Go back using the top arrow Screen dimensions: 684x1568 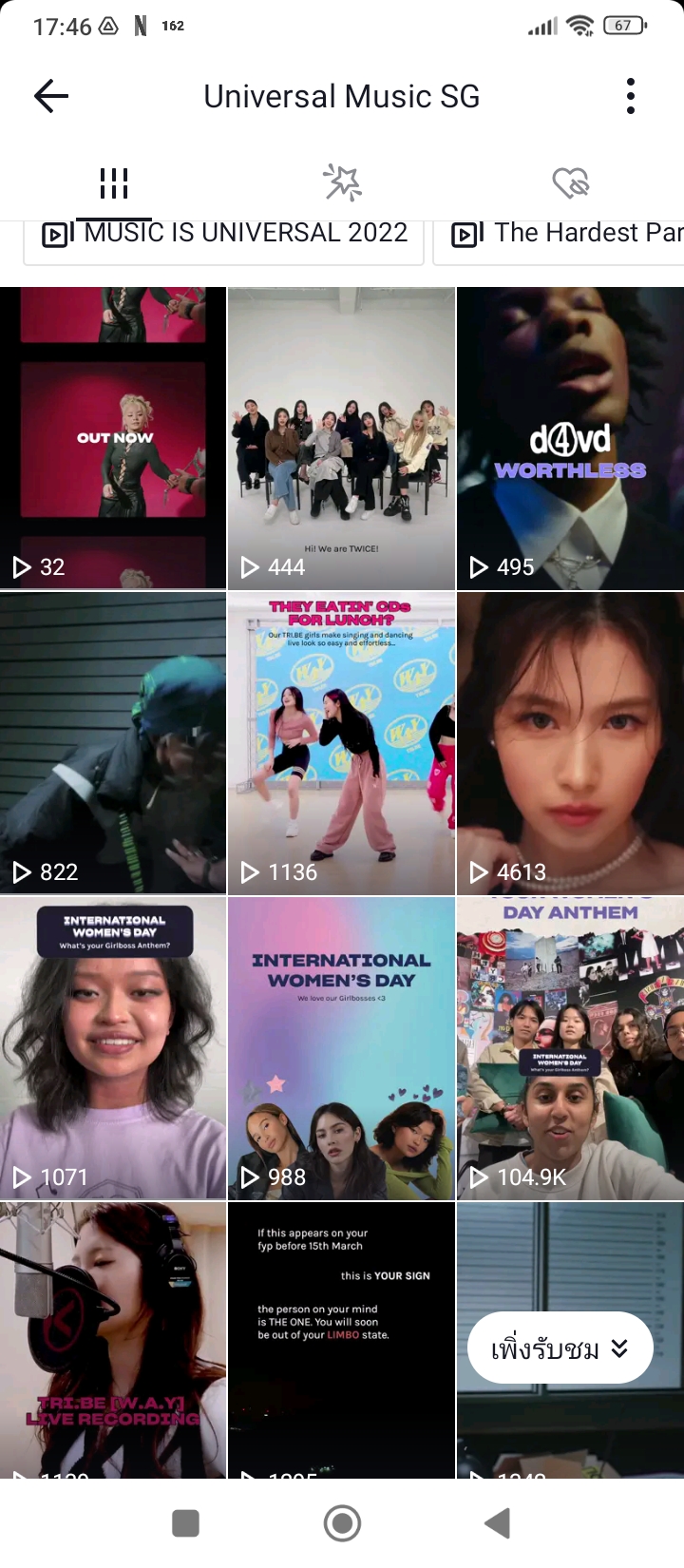coord(51,96)
